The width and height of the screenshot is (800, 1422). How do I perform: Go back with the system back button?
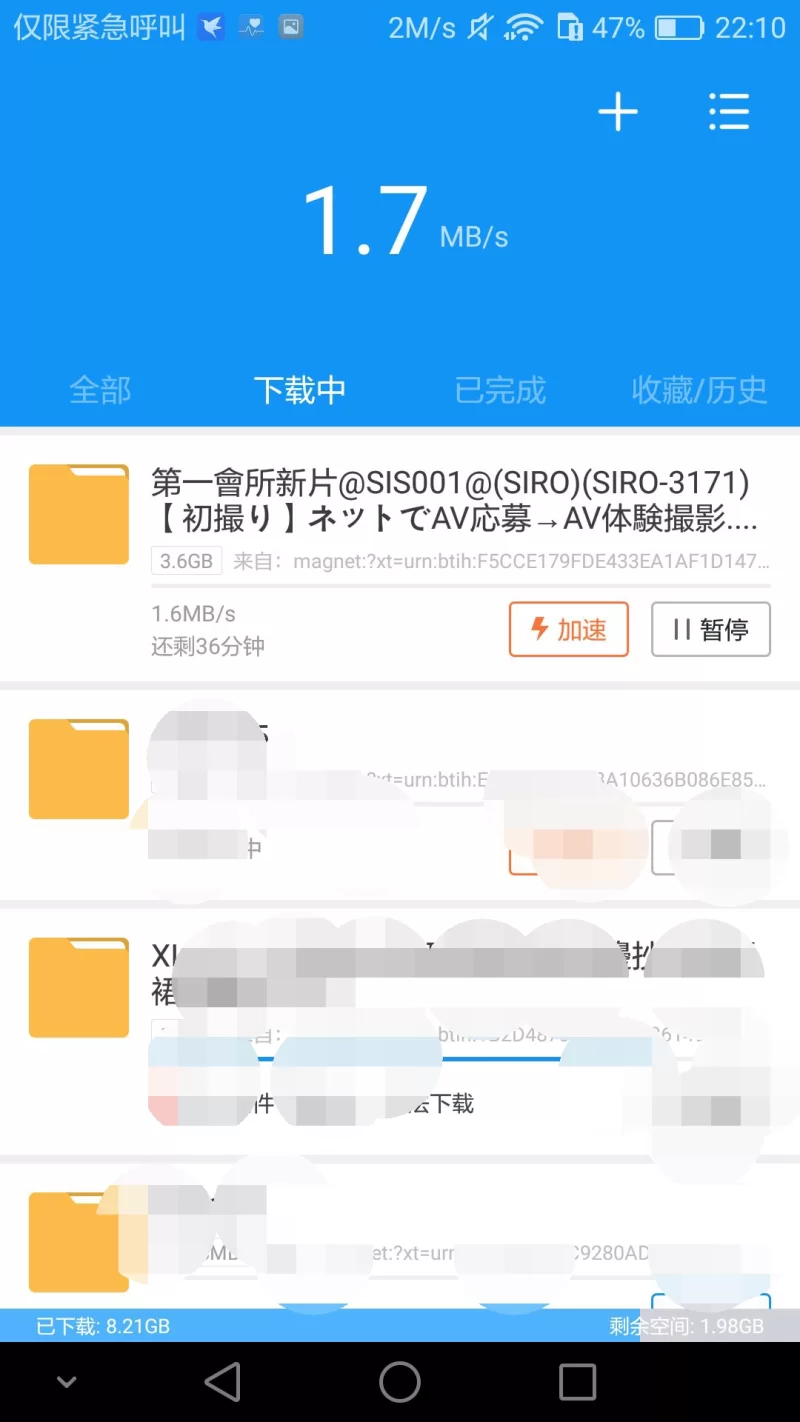[223, 1382]
